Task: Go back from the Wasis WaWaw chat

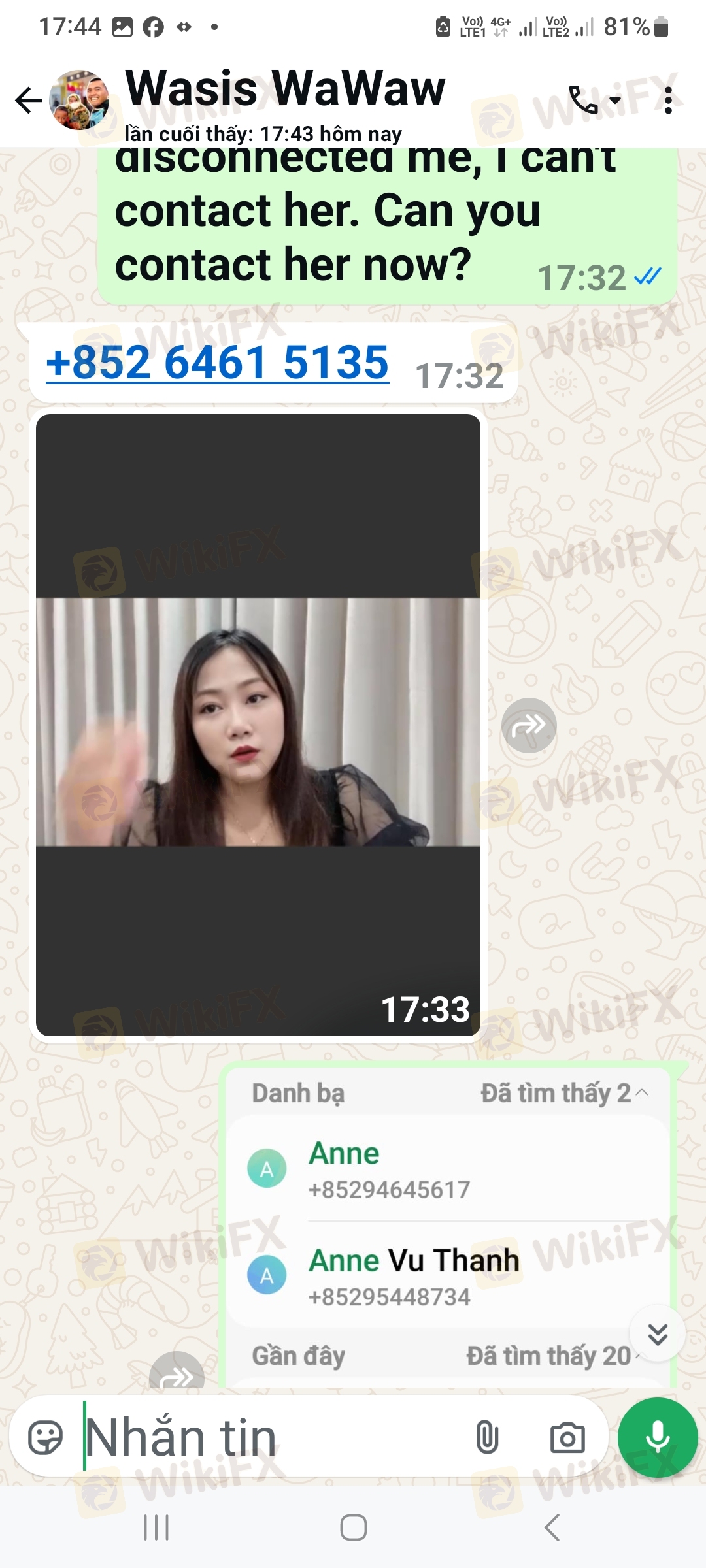Action: (28, 100)
